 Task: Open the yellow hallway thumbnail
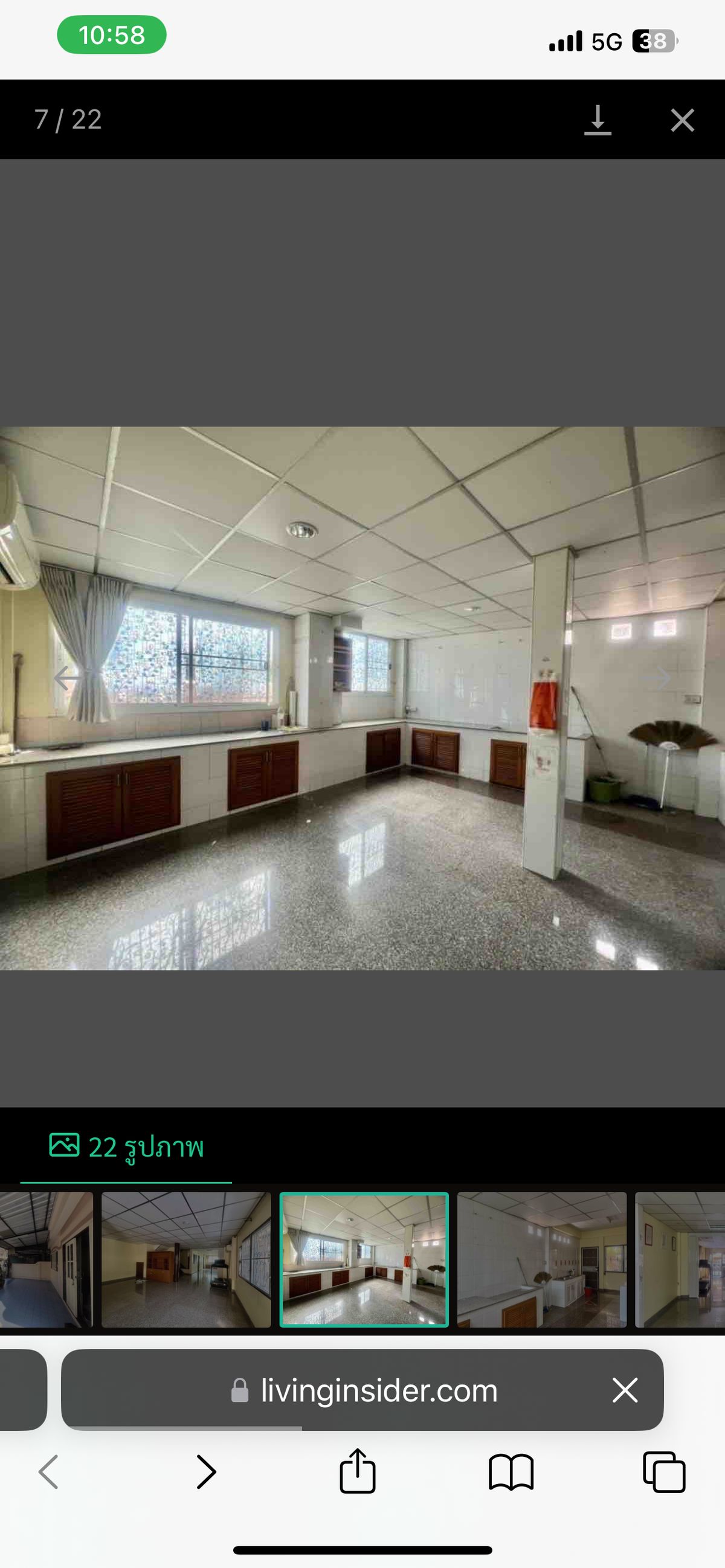point(679,1259)
